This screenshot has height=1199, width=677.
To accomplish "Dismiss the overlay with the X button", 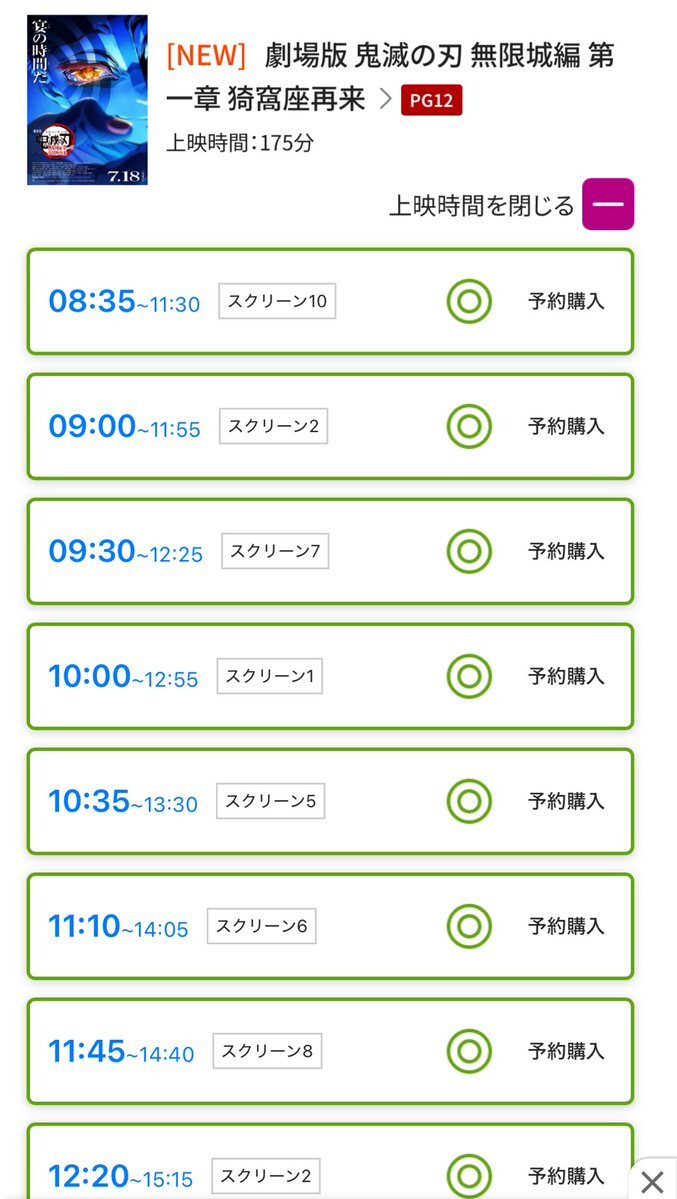I will pos(653,1181).
